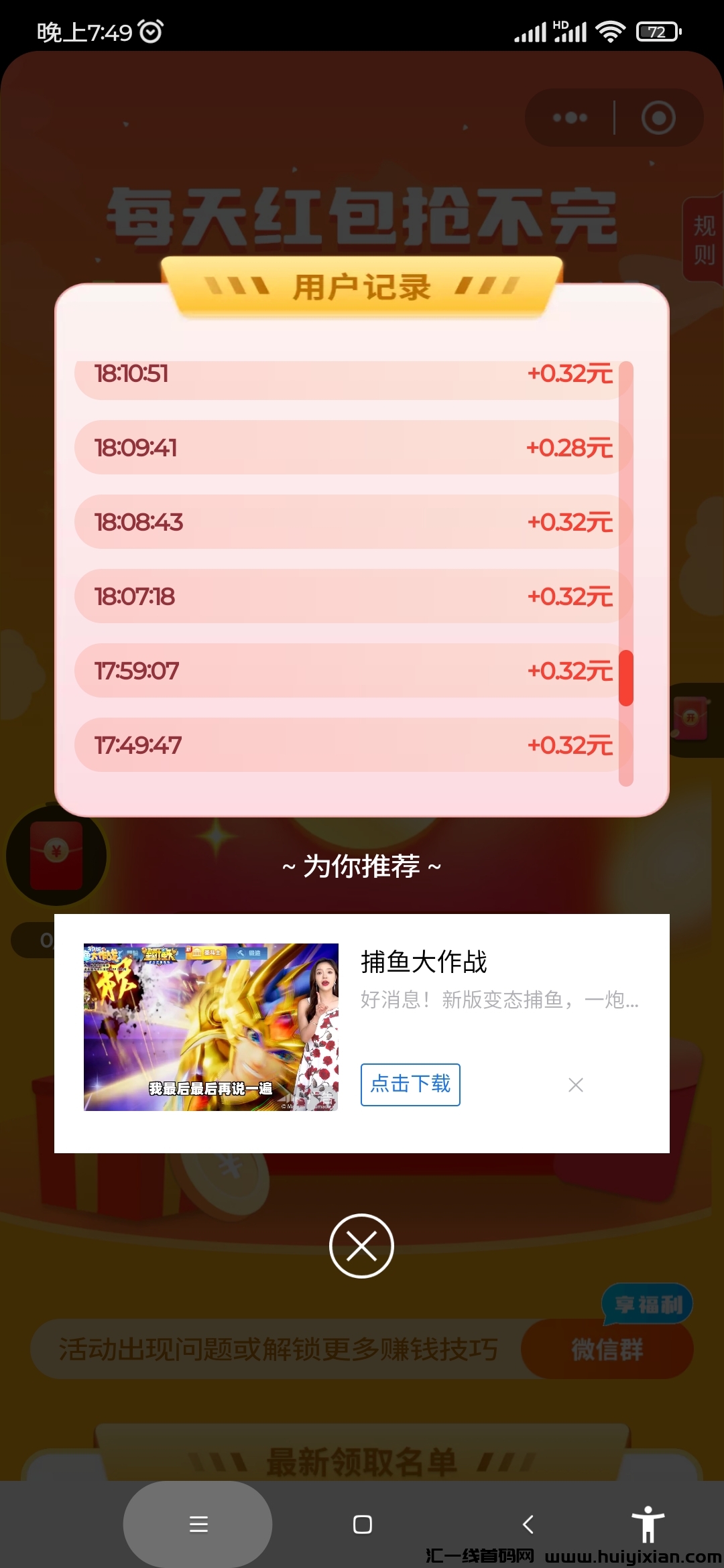Tap 点击下载 to download 捕鱼大作战
The width and height of the screenshot is (724, 1568).
[x=410, y=1085]
